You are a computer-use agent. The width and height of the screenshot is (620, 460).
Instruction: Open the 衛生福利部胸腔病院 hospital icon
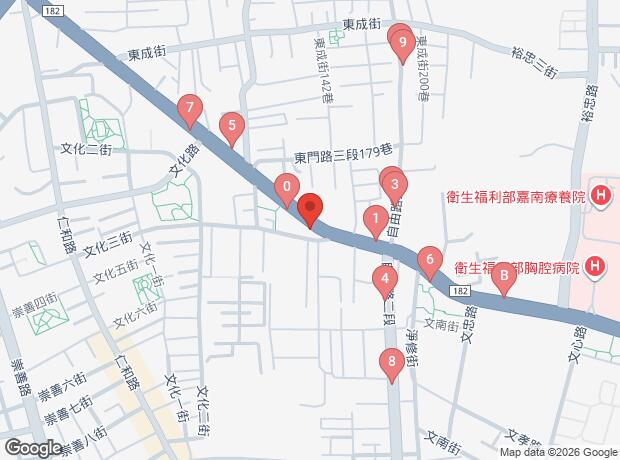[596, 267]
